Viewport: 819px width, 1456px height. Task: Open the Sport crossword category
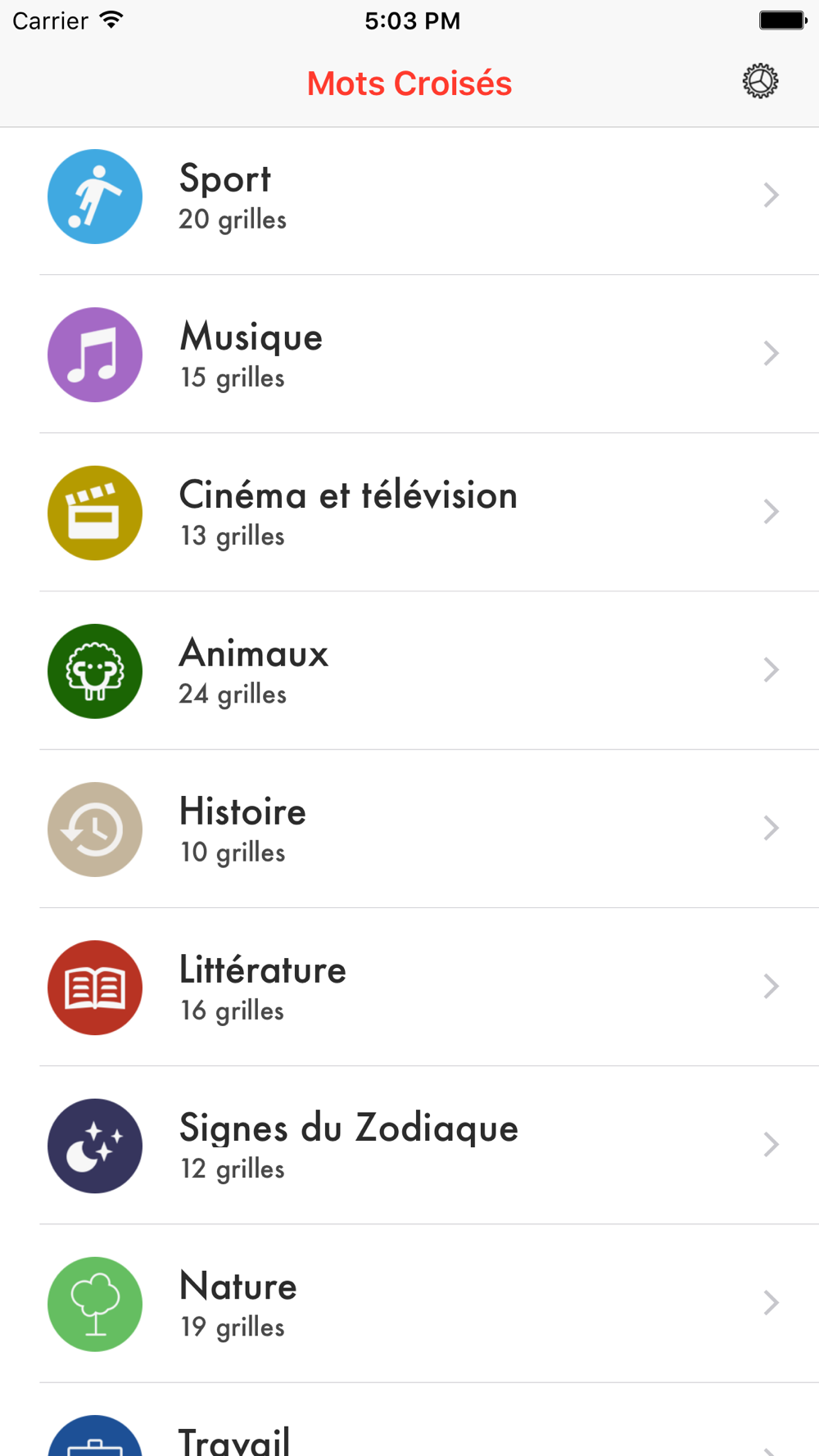click(409, 197)
